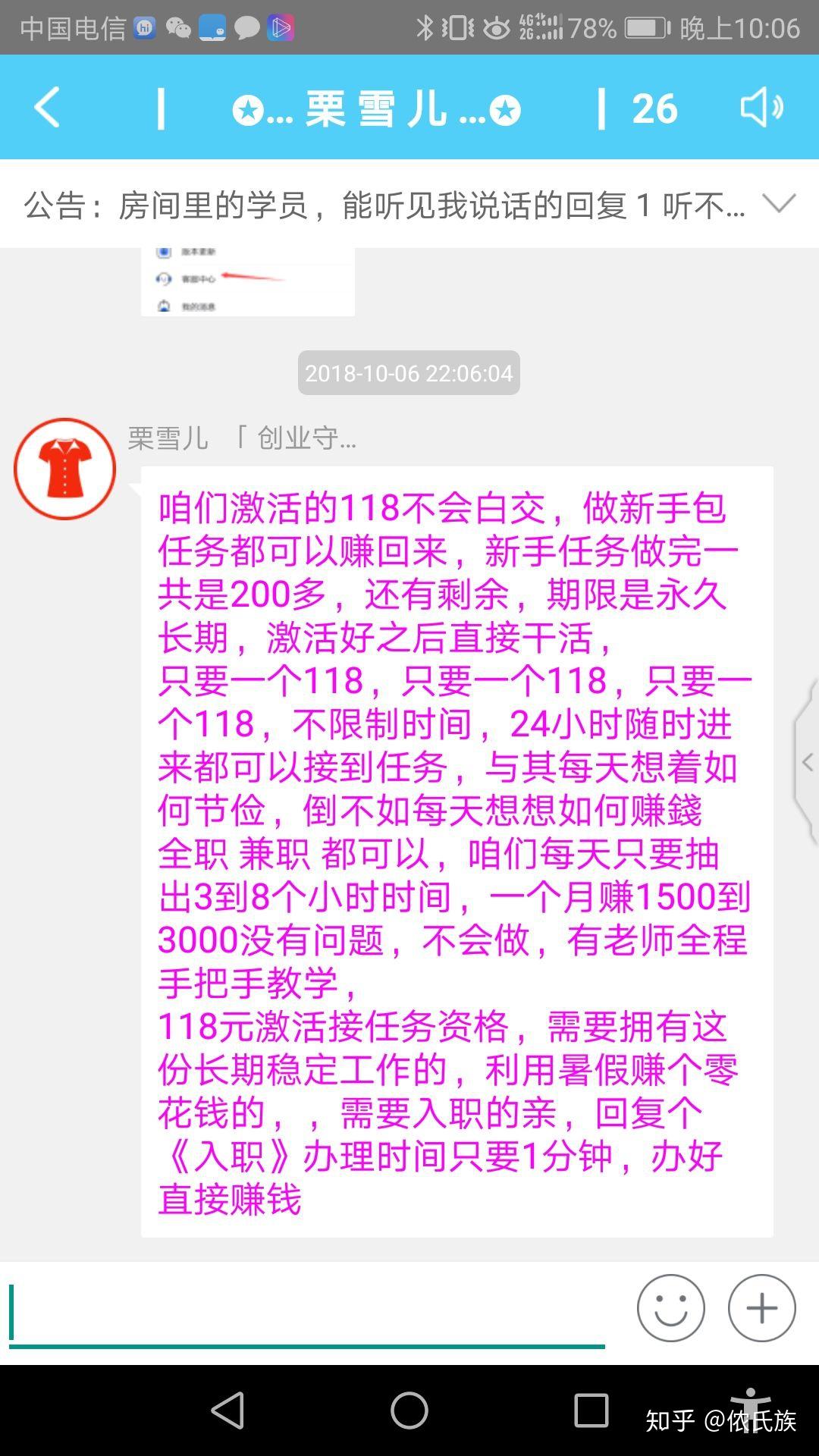
Task: Open the image thumbnail above the timestamp
Action: tap(247, 281)
